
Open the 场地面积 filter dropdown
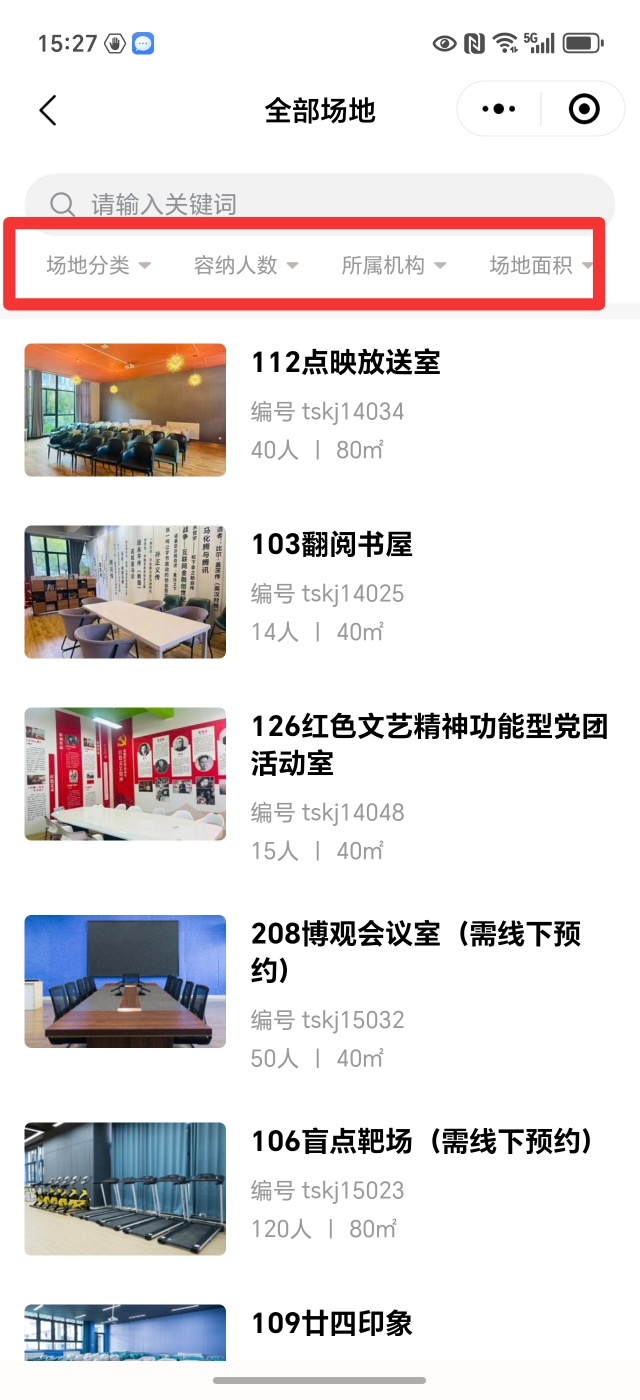tap(541, 265)
